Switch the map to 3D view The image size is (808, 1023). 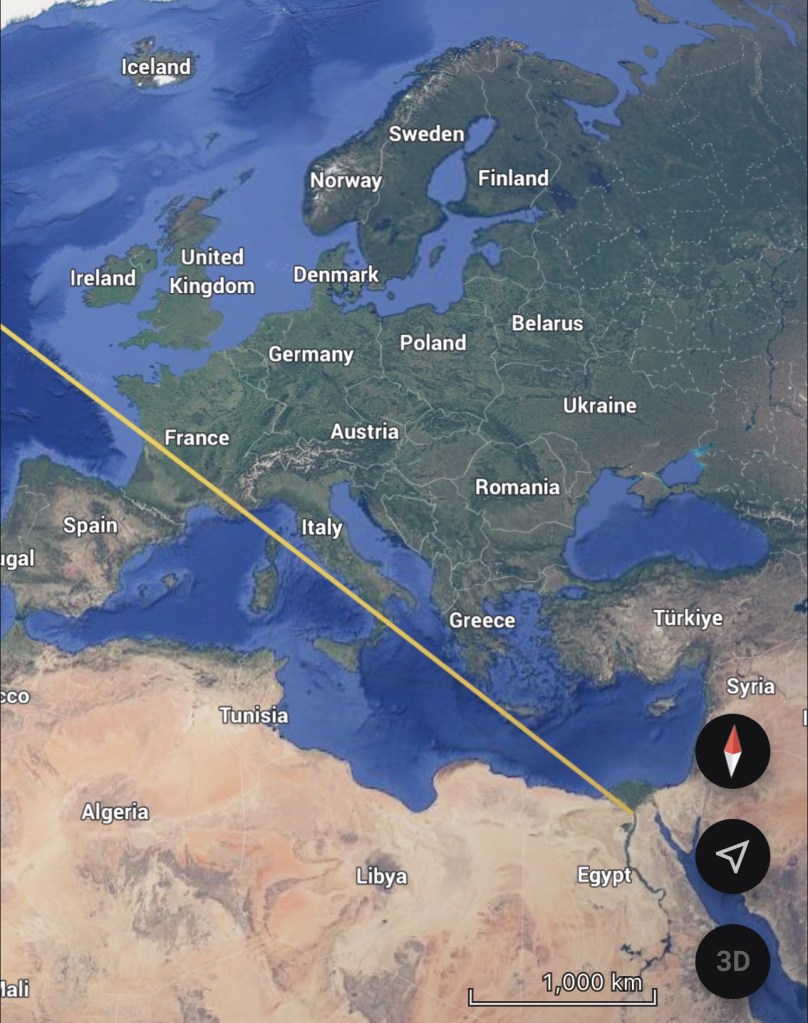point(733,961)
